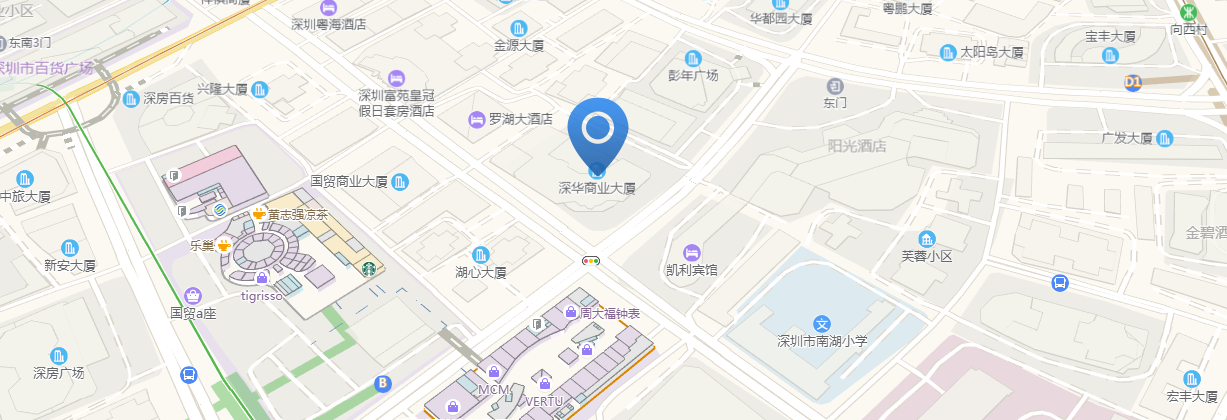The image size is (1227, 420).
Task: Open the 太阳岛大厦 marker
Action: pyautogui.click(x=948, y=52)
